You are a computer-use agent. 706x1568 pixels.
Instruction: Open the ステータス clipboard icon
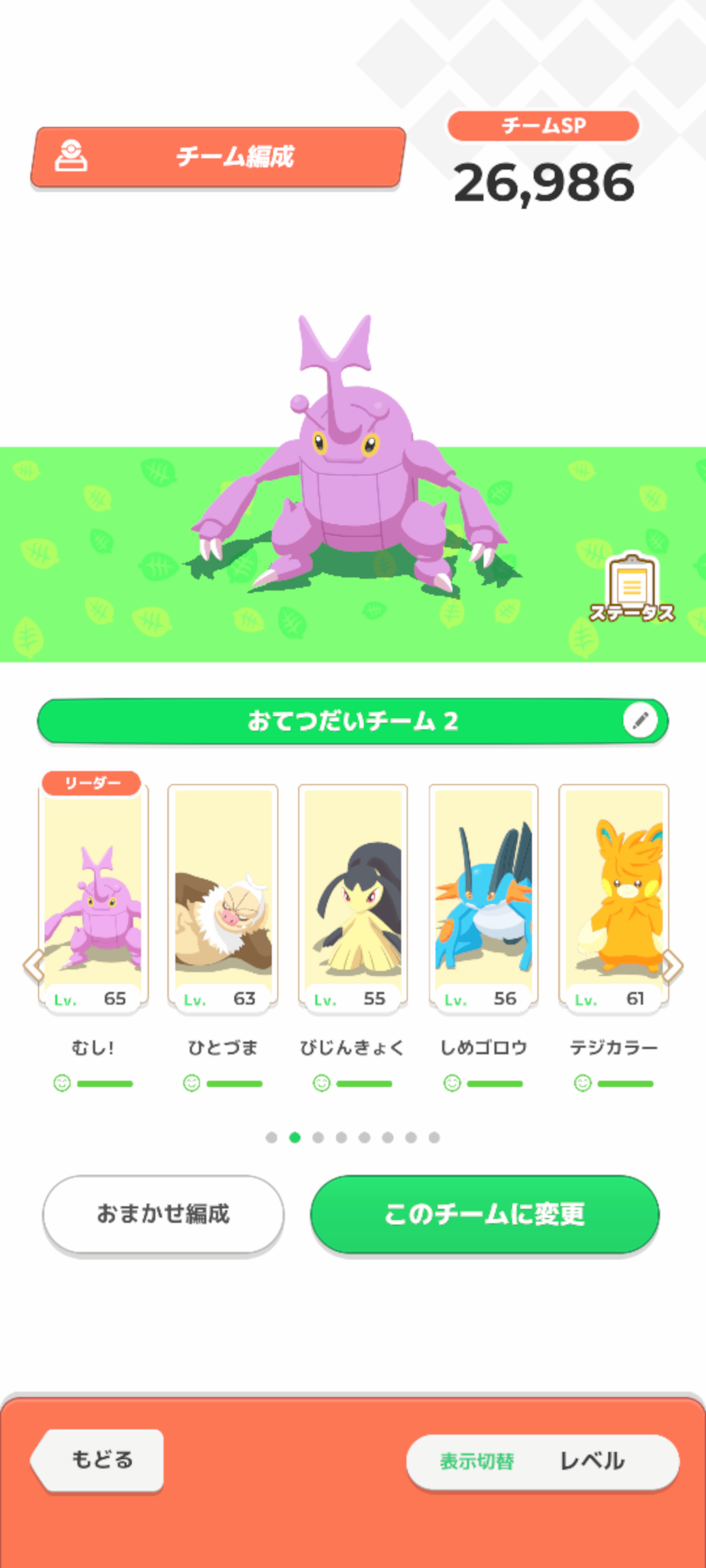pos(631,588)
